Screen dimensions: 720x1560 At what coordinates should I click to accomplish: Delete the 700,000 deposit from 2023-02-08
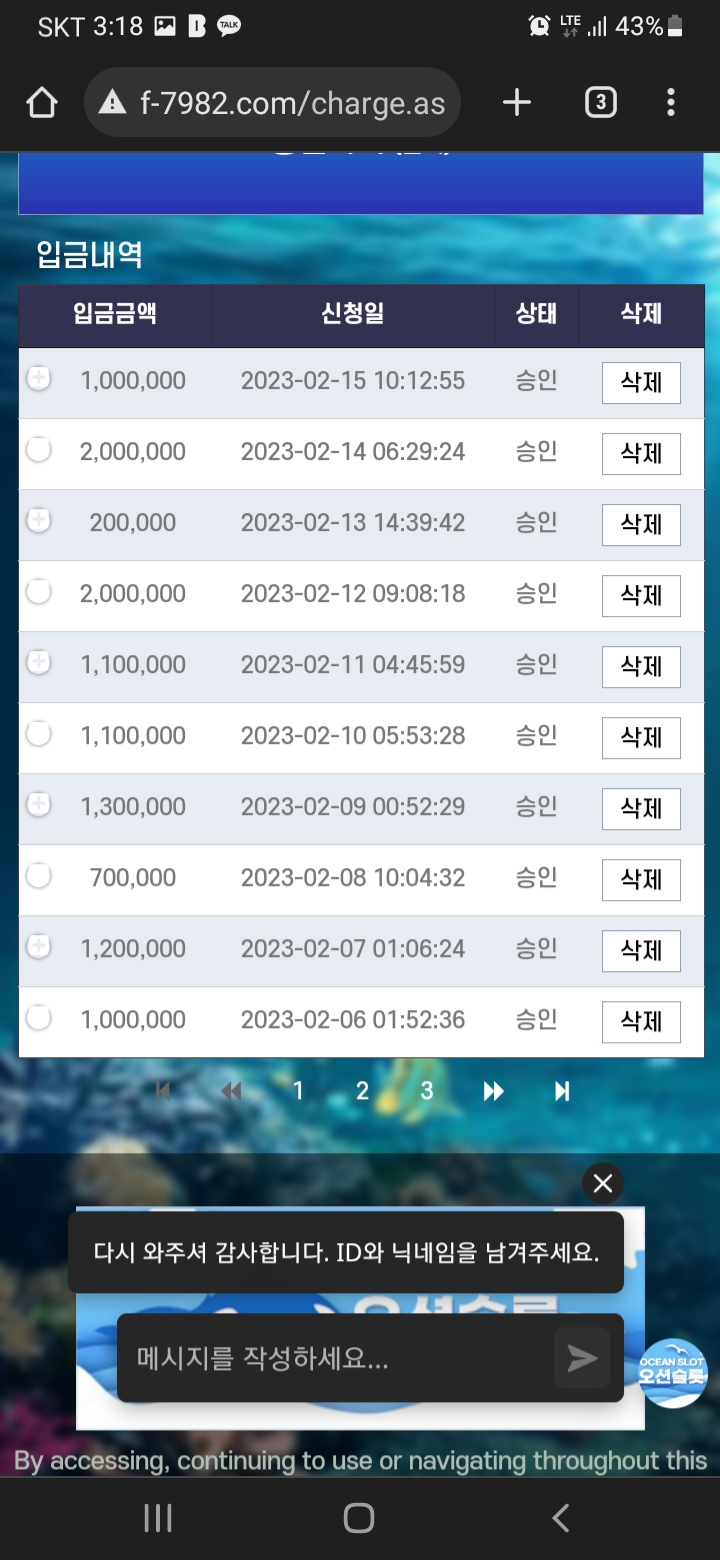tap(641, 880)
